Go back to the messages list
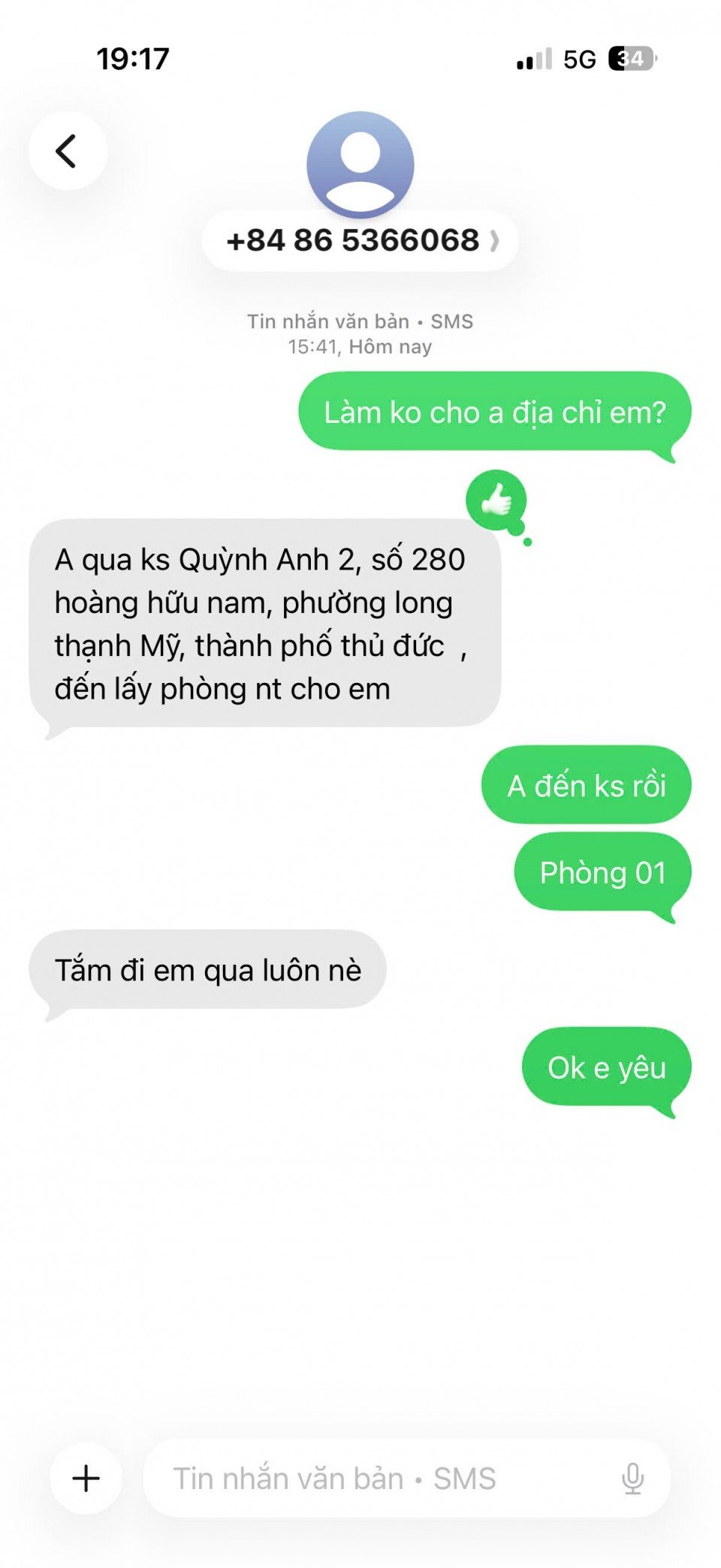The image size is (721, 1568). click(68, 151)
